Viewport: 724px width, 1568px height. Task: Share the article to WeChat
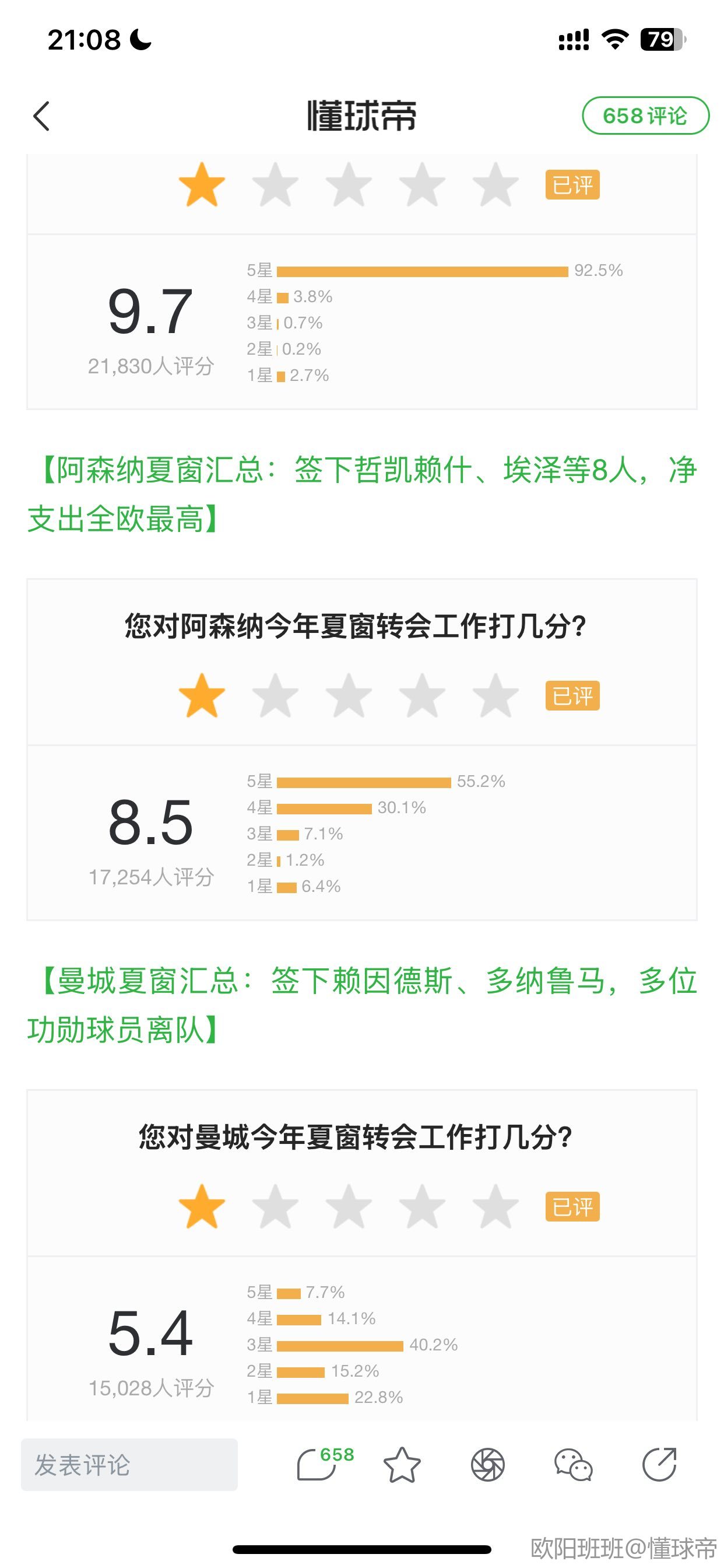tap(573, 1465)
